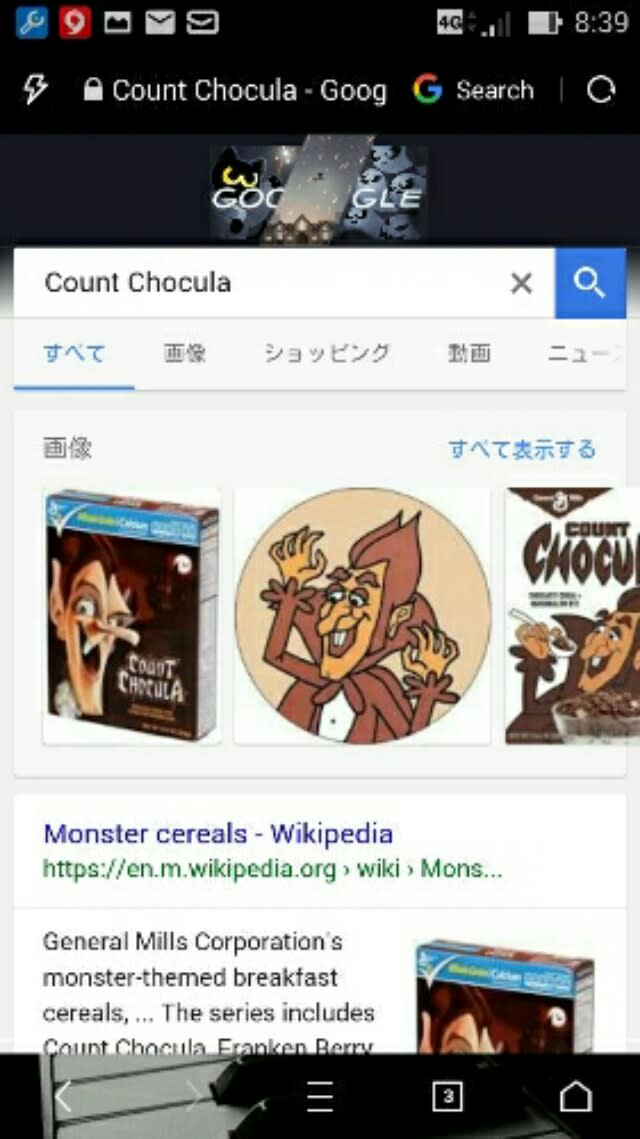Open the Count Chocula cereal box image
The width and height of the screenshot is (640, 1139).
131,615
